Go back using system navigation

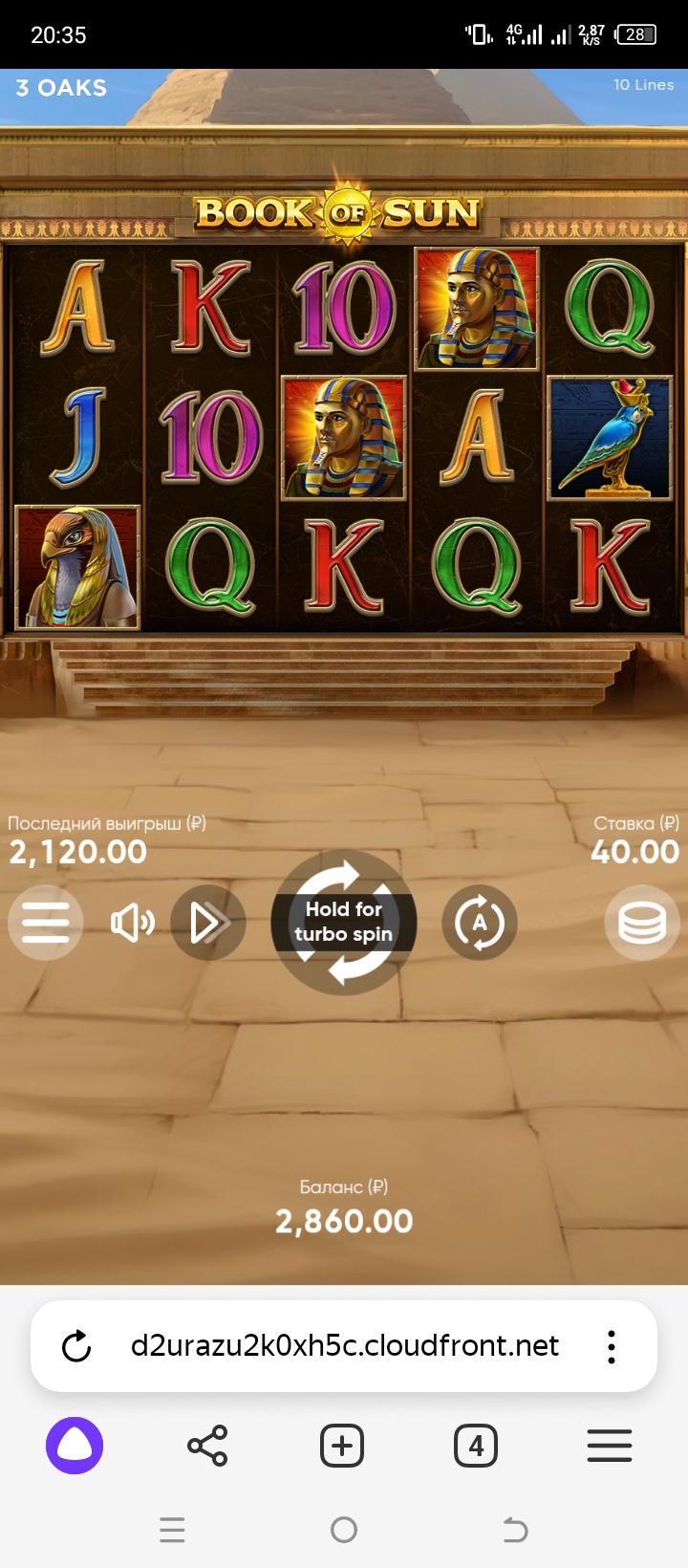coord(515,1530)
